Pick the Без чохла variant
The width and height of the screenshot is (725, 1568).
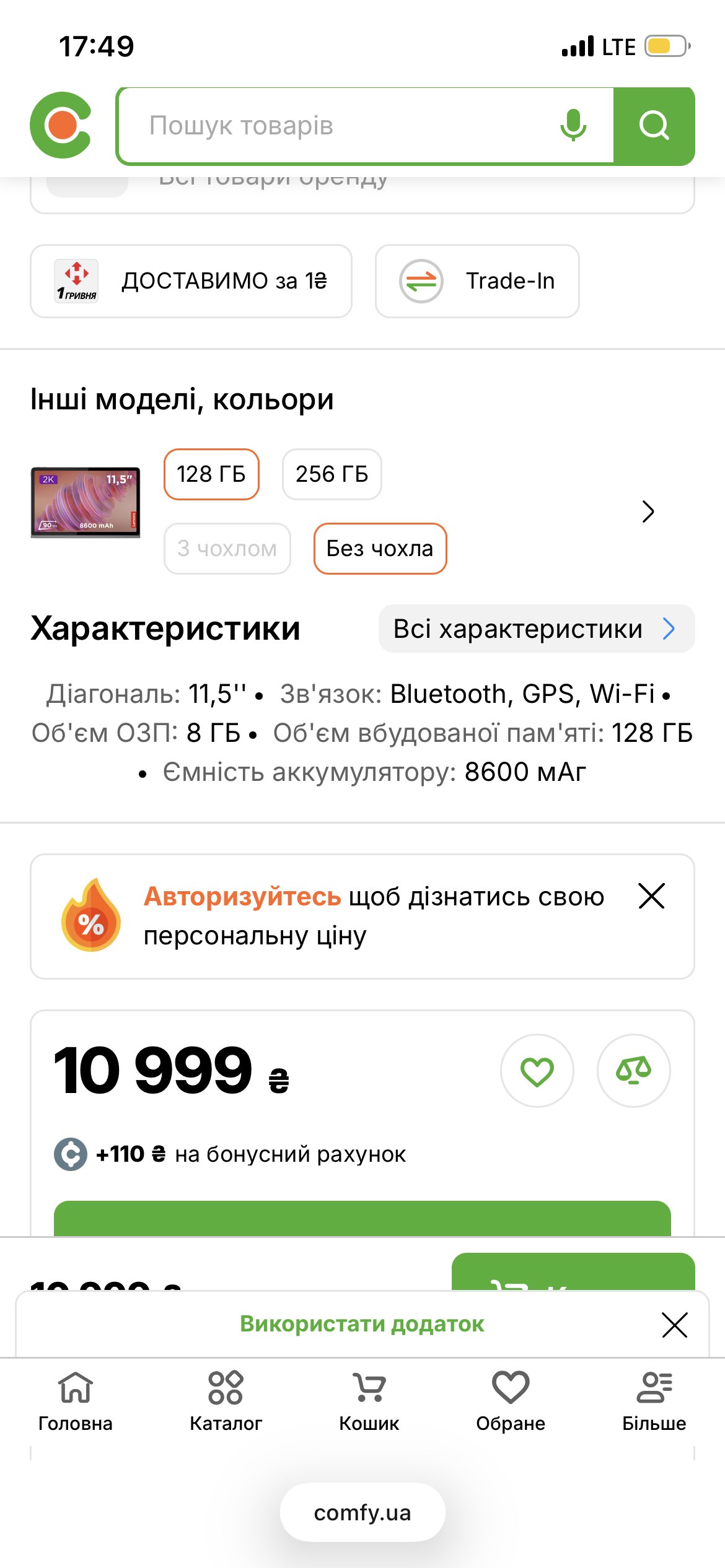380,549
